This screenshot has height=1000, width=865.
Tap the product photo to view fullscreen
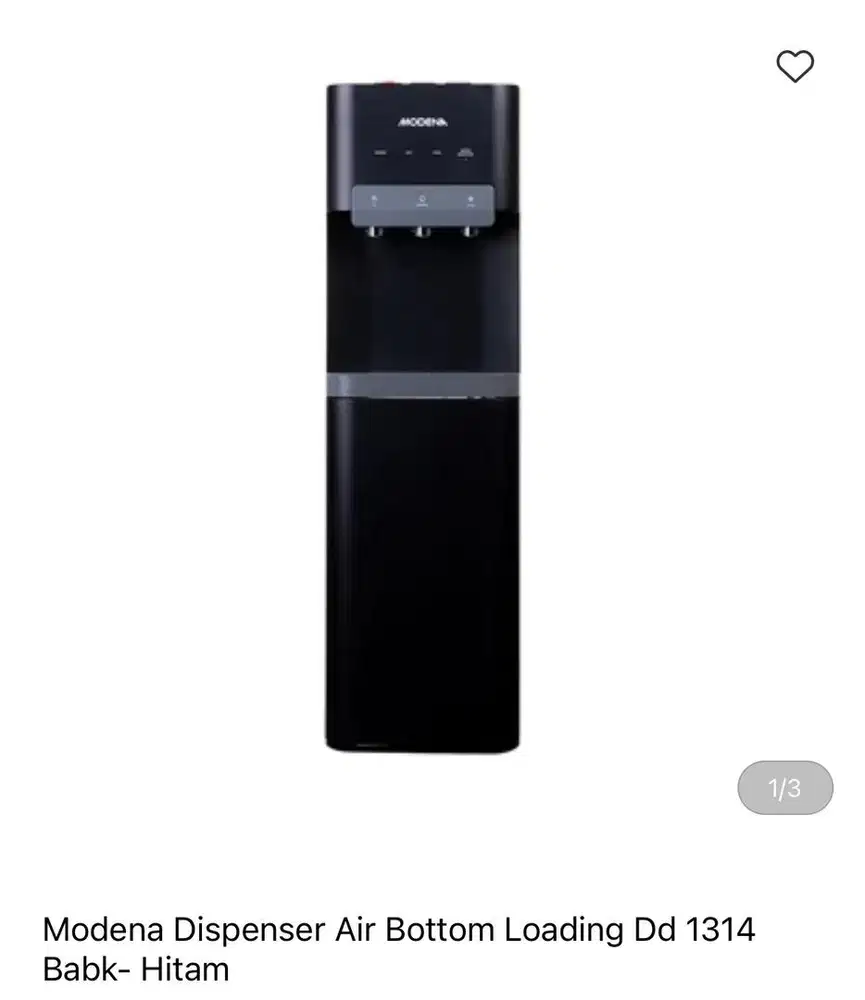click(423, 420)
